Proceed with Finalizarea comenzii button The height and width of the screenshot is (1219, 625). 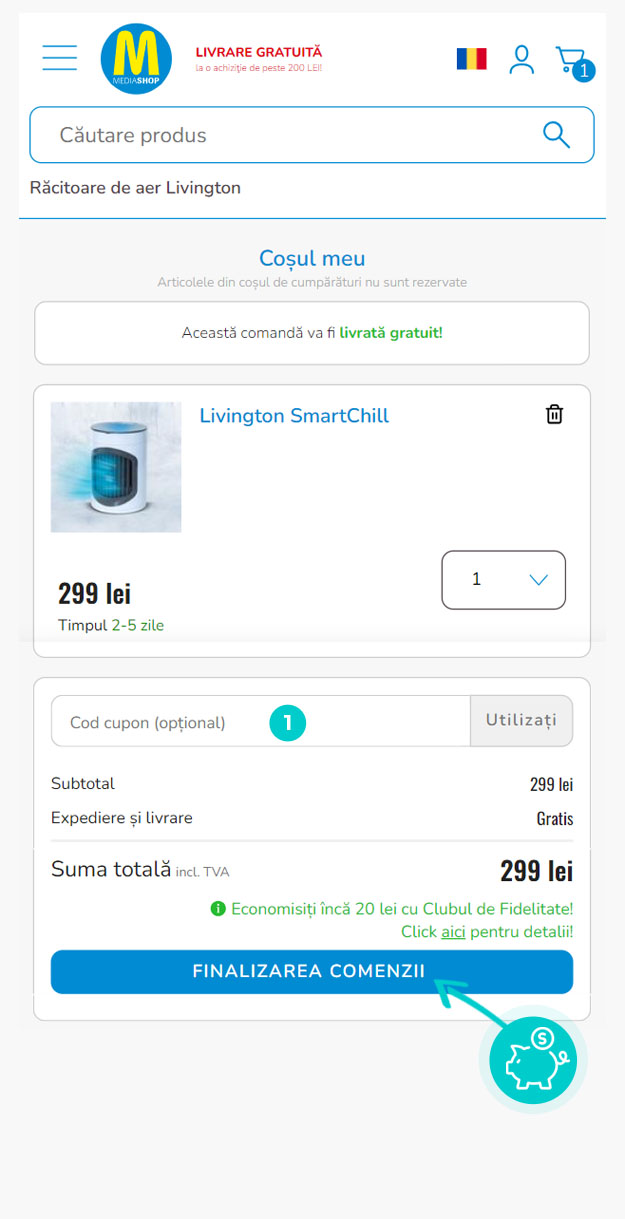click(x=312, y=972)
